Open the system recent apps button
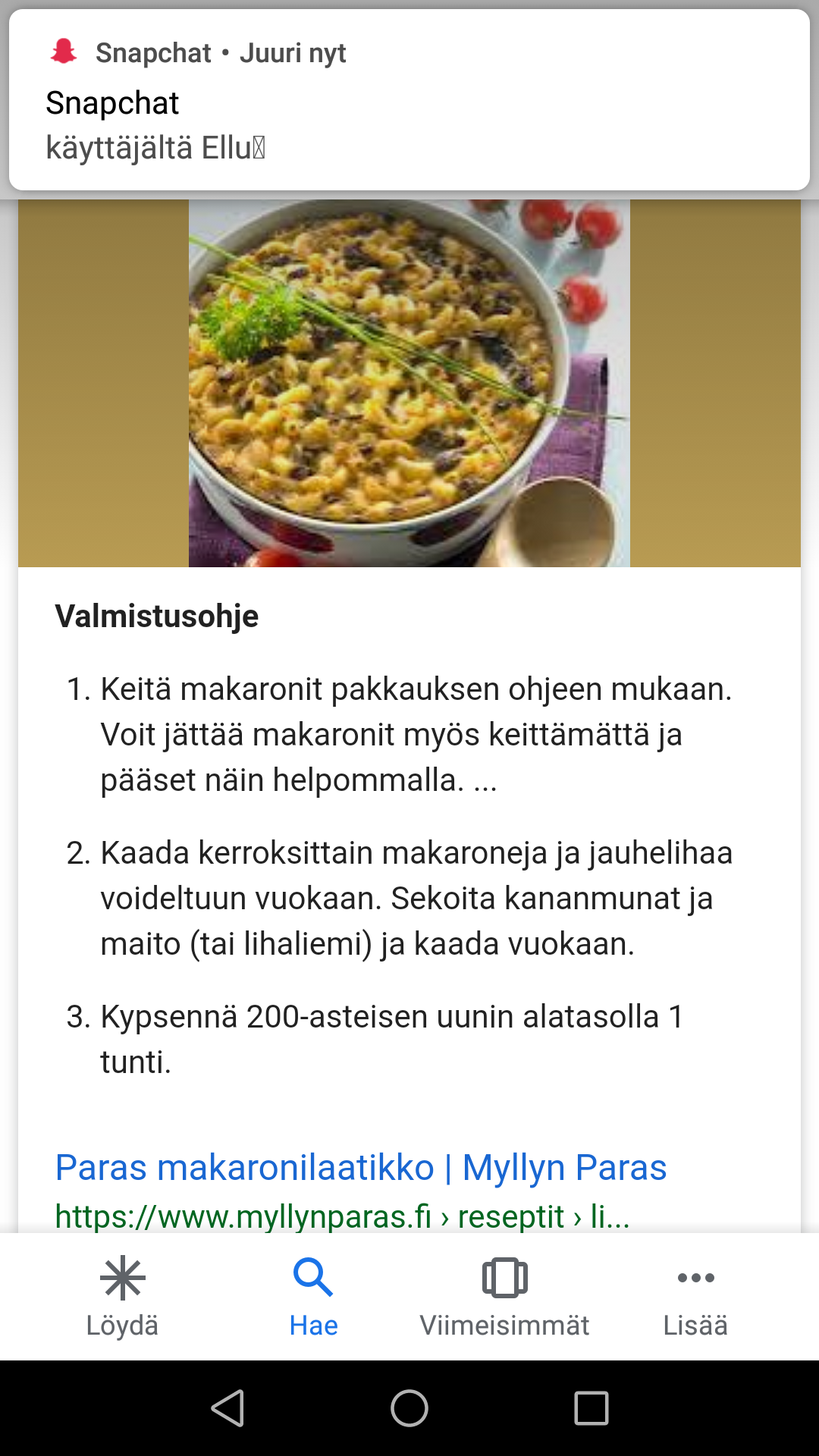Image resolution: width=819 pixels, height=1456 pixels. tap(591, 1408)
